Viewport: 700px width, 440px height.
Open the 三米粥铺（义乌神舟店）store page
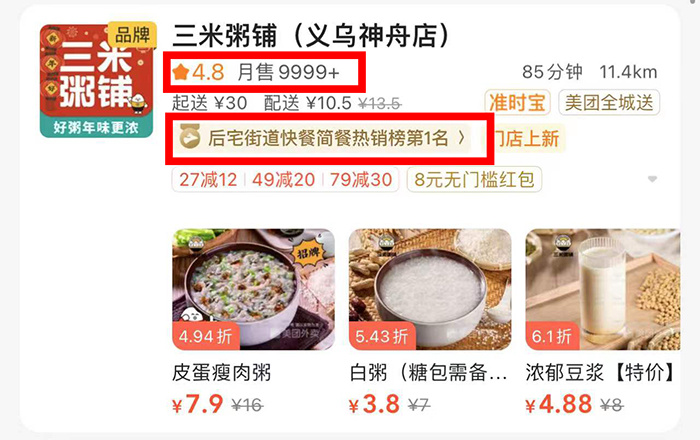tap(310, 36)
